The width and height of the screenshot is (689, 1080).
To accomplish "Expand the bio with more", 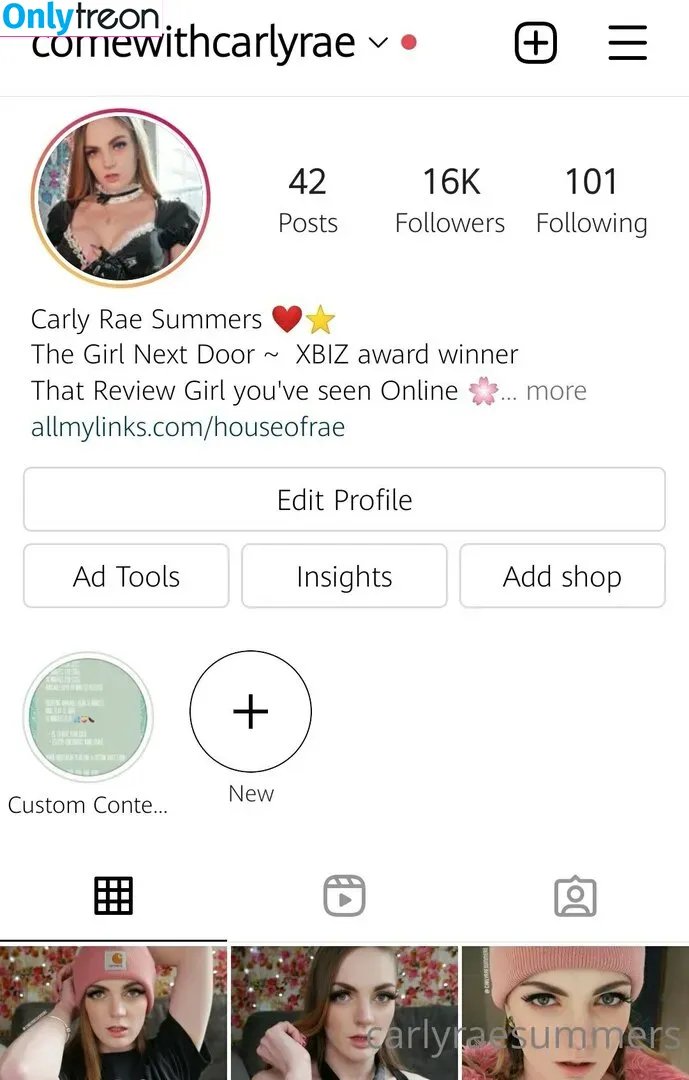I will point(556,391).
